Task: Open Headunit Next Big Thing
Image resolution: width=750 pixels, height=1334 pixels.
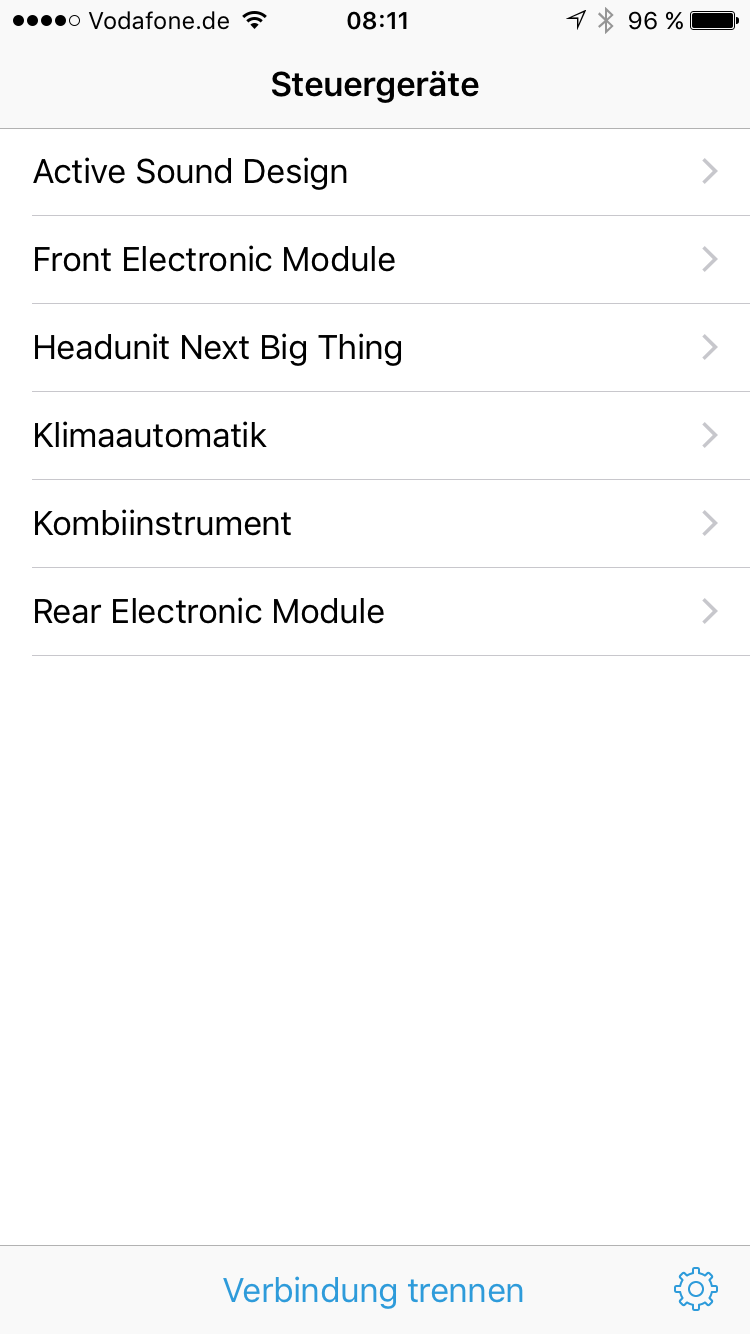Action: pyautogui.click(x=375, y=348)
